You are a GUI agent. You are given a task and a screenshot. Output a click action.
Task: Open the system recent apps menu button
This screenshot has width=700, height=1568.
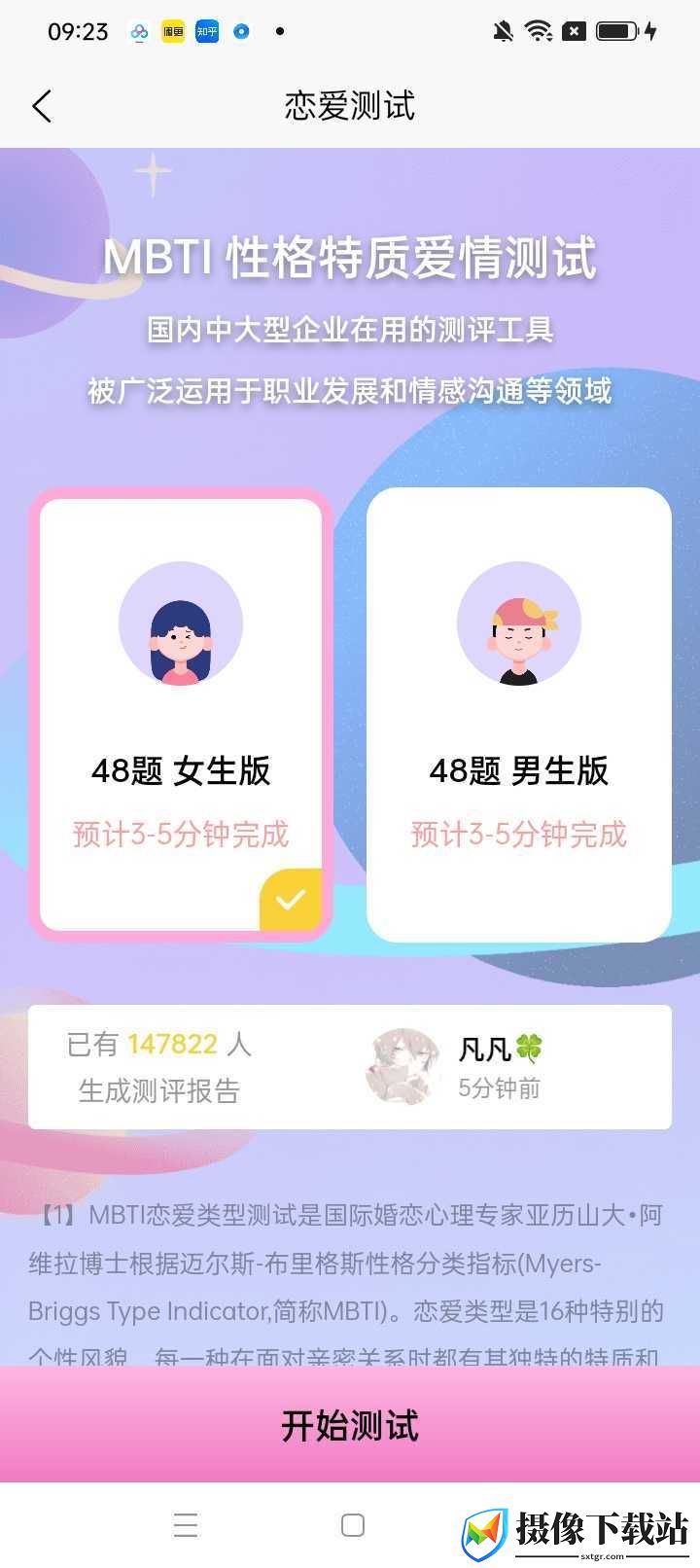(186, 1524)
